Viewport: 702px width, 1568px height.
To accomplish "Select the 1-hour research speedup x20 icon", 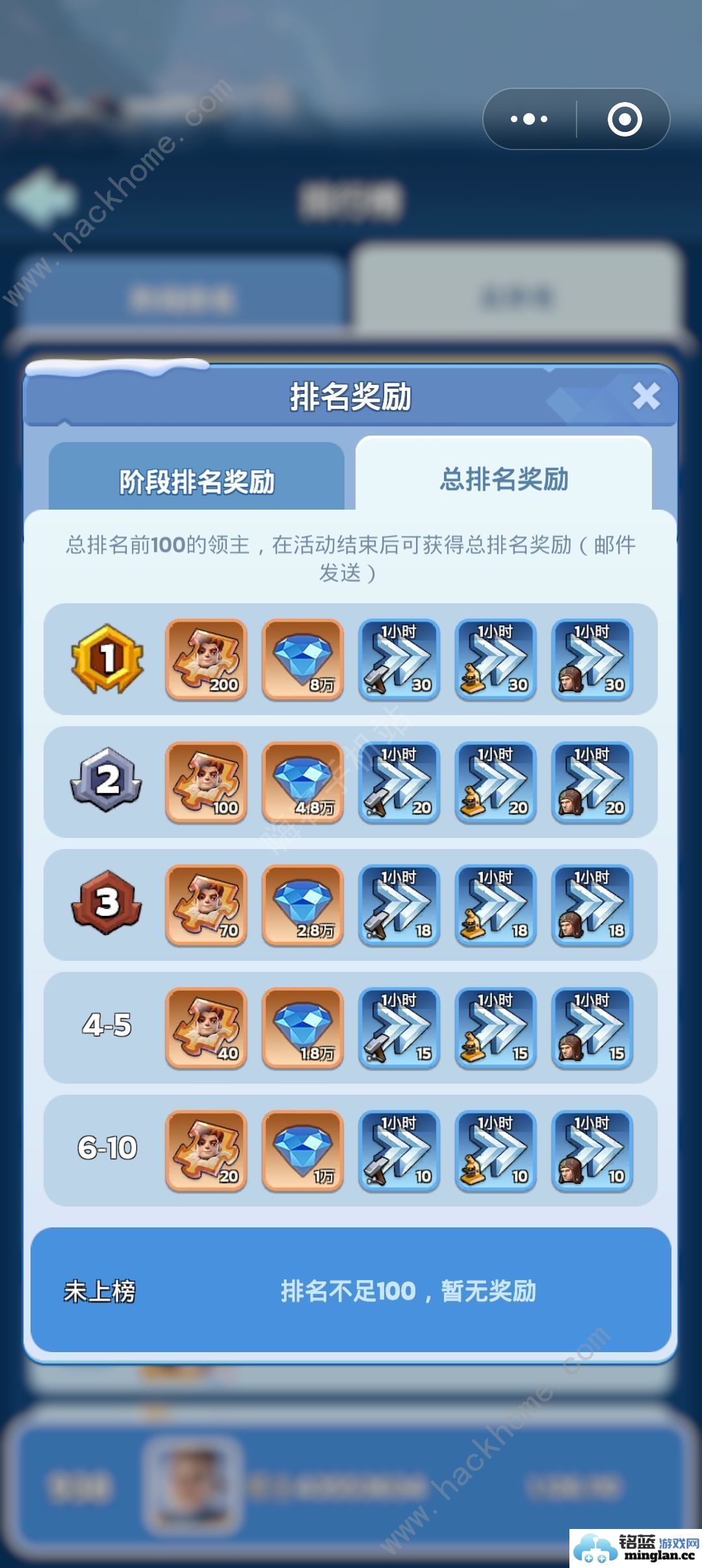I will [x=495, y=782].
